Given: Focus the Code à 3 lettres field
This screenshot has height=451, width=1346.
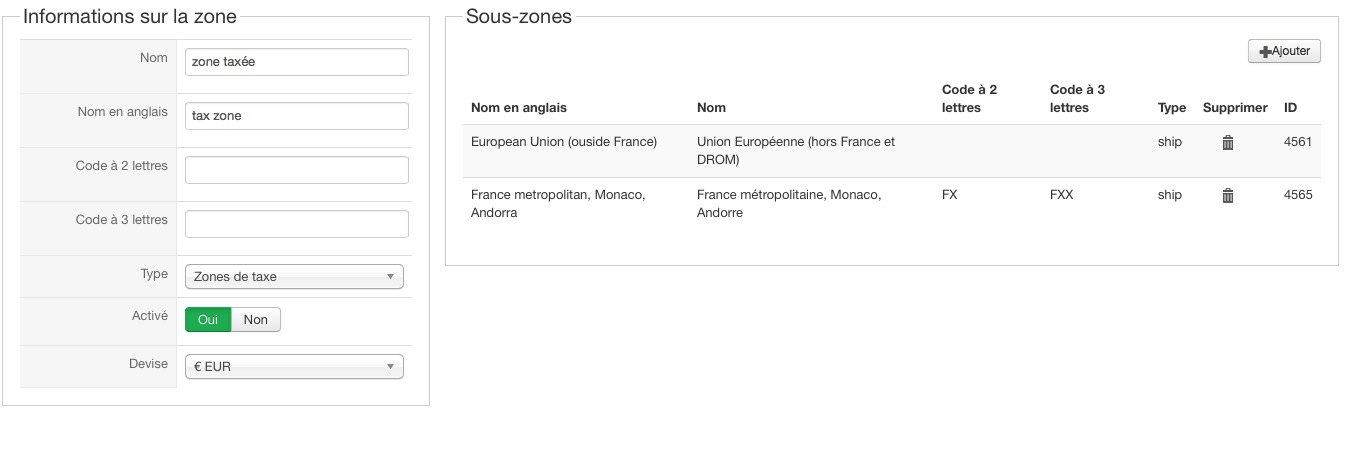Looking at the screenshot, I should click(297, 224).
